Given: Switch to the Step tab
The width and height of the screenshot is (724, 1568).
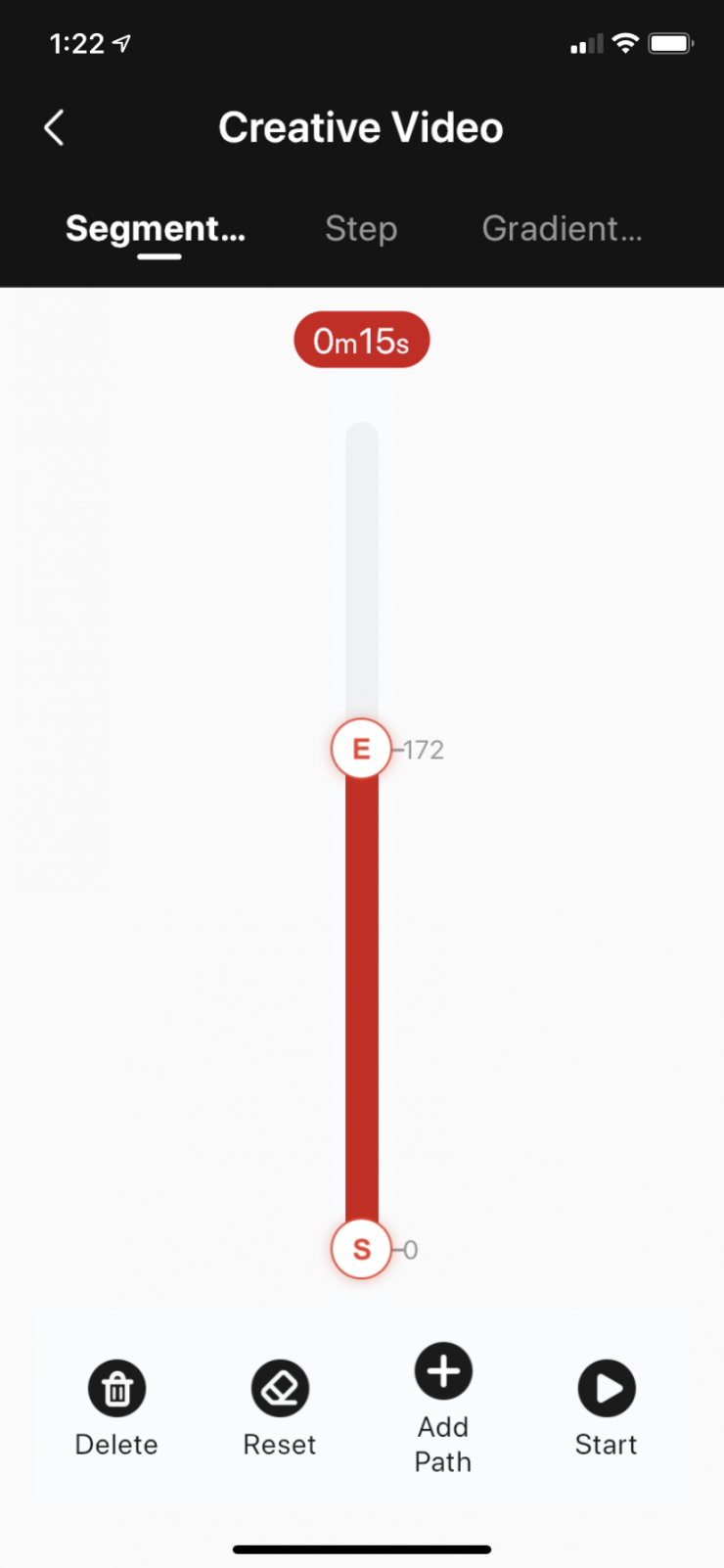Looking at the screenshot, I should pos(361,229).
